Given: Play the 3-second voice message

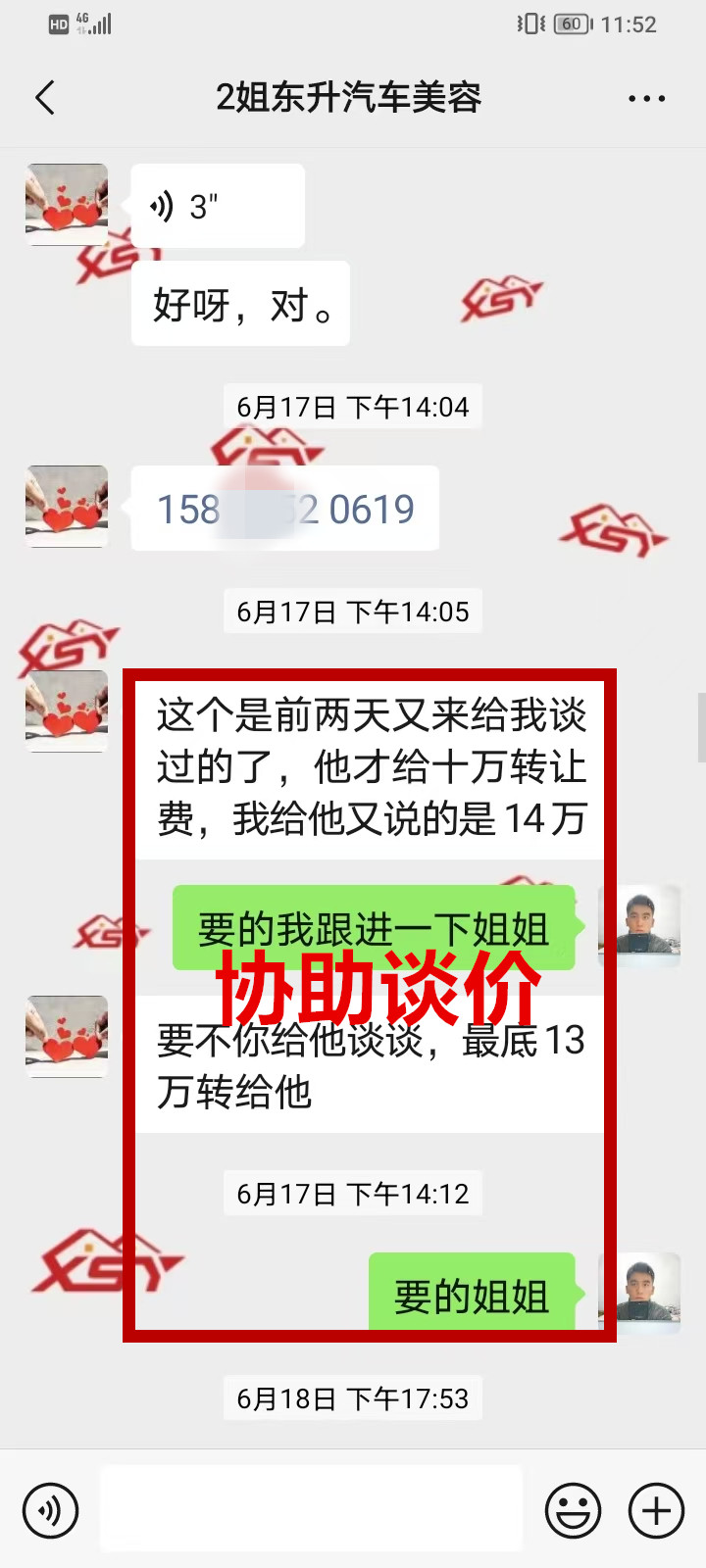Looking at the screenshot, I should 217,206.
